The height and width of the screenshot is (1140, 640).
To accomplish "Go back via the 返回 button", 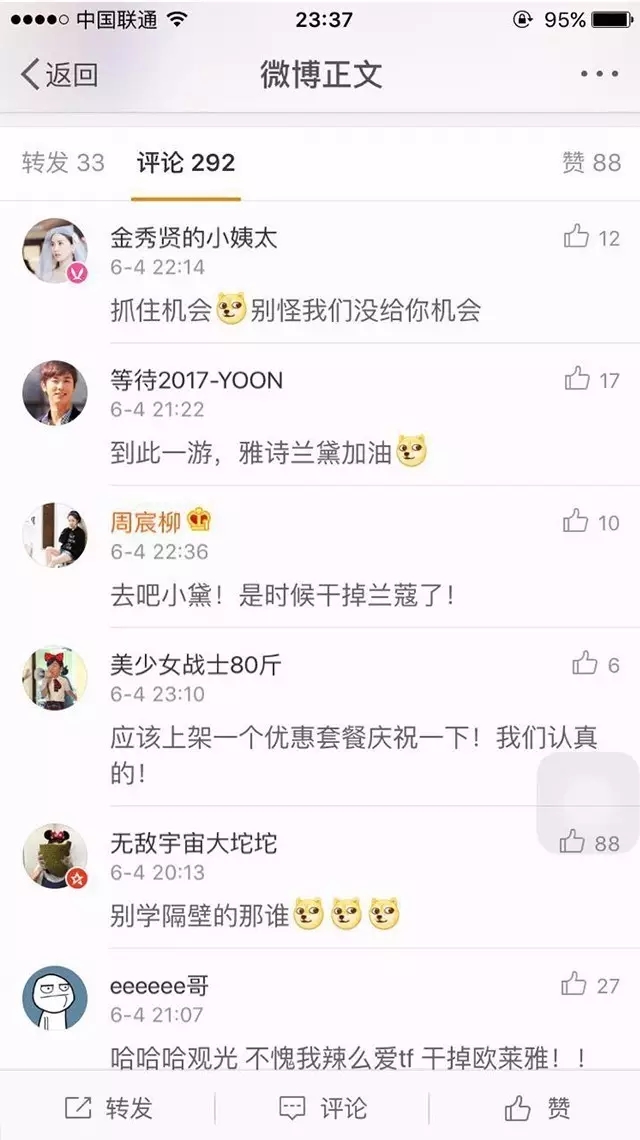I will coord(60,74).
